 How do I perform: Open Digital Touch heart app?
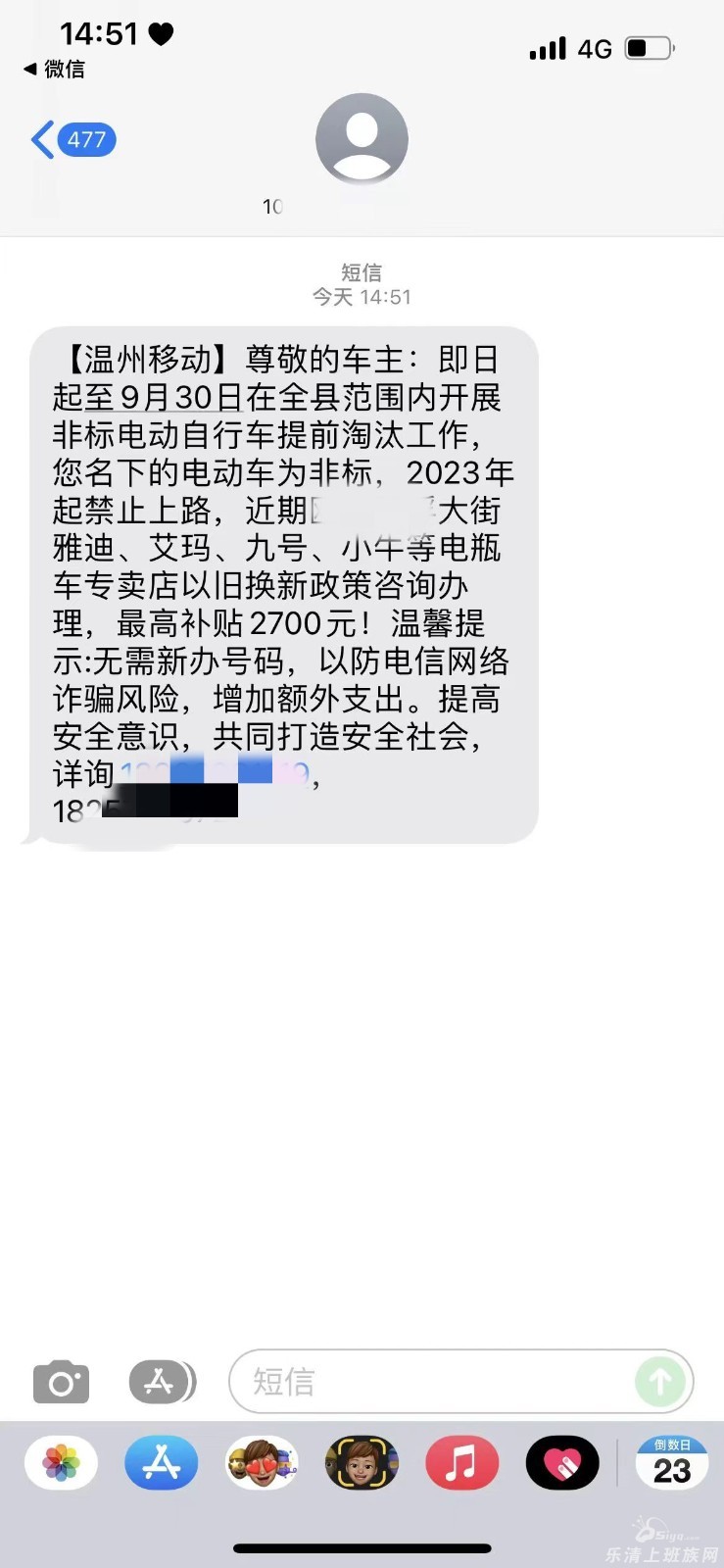click(x=562, y=1463)
